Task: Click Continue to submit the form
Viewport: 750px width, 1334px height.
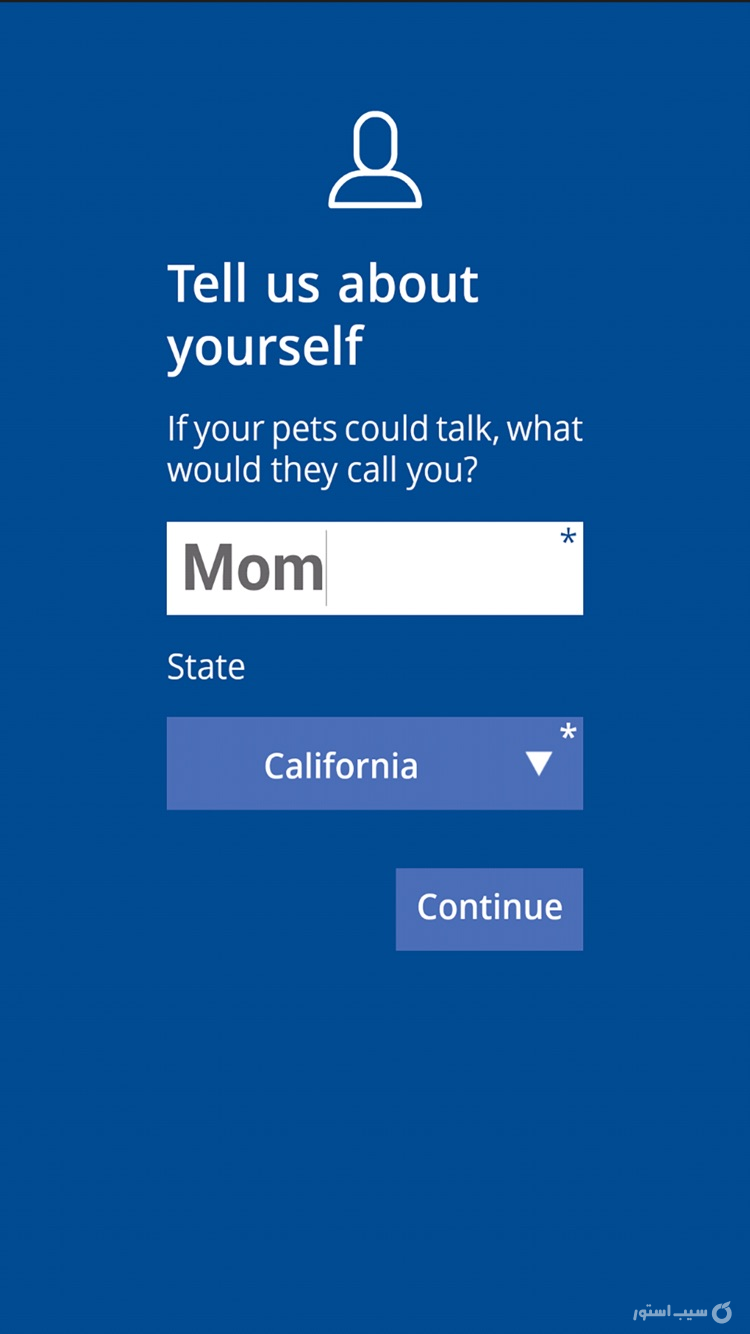Action: point(489,908)
